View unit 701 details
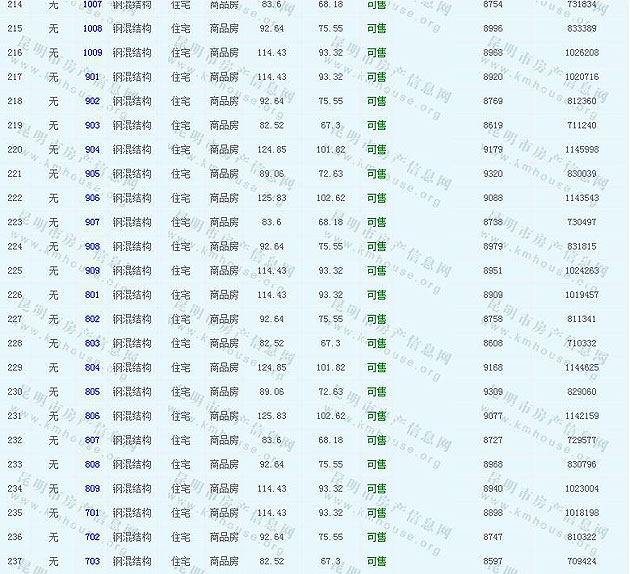Screen dimensions: 630x574 tap(92, 513)
